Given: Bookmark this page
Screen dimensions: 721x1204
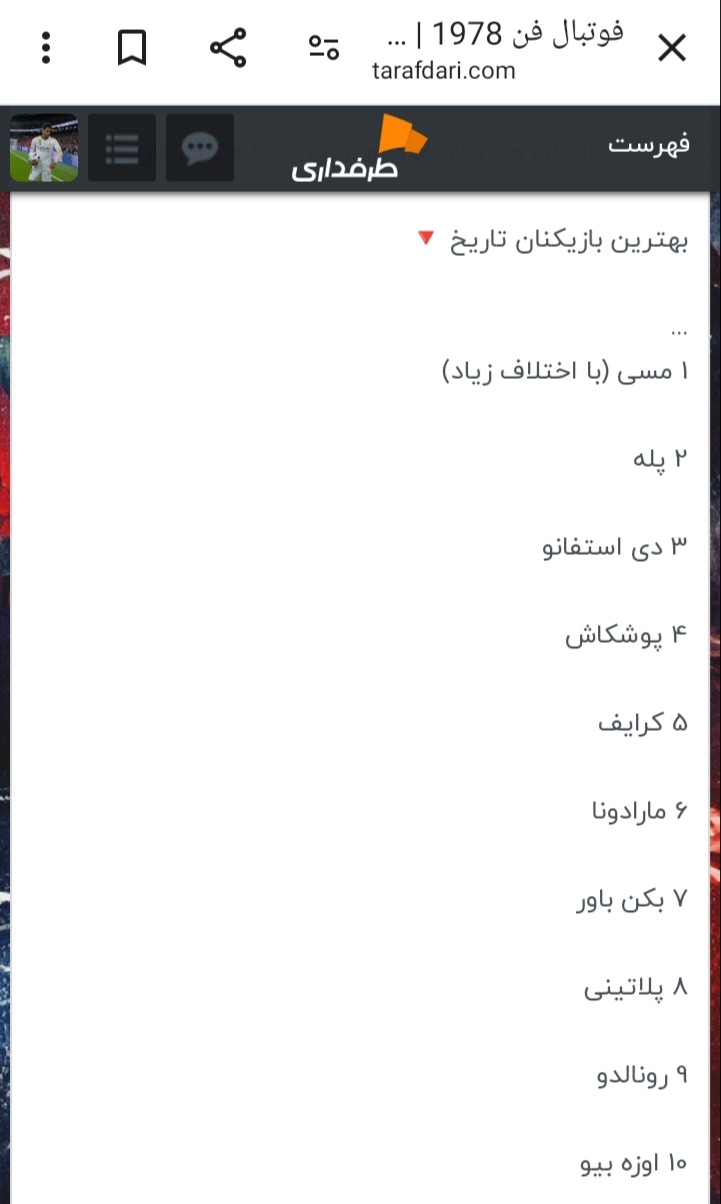Looking at the screenshot, I should pos(132,48).
